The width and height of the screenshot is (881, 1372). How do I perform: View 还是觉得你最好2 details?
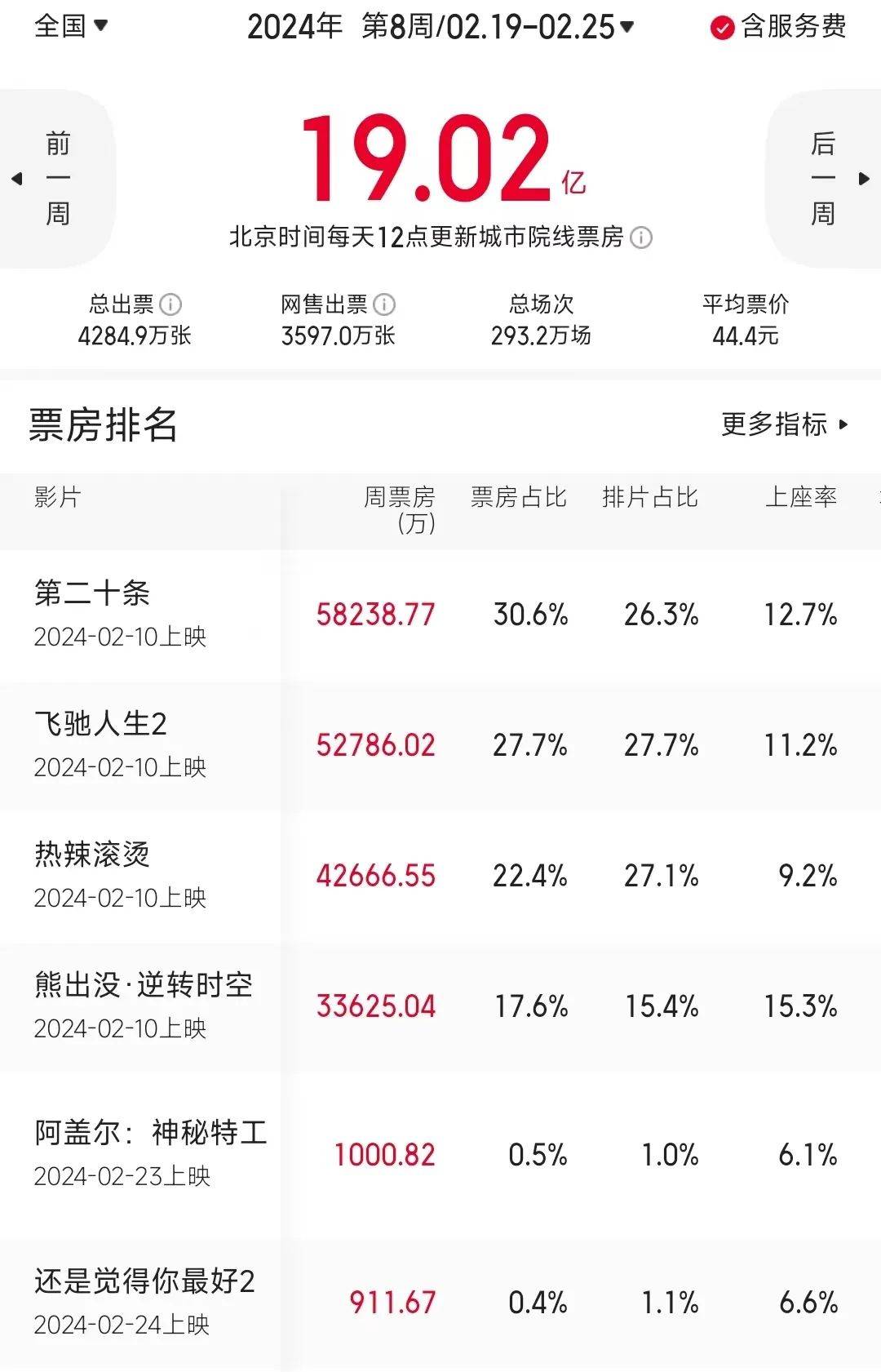pyautogui.click(x=144, y=1281)
